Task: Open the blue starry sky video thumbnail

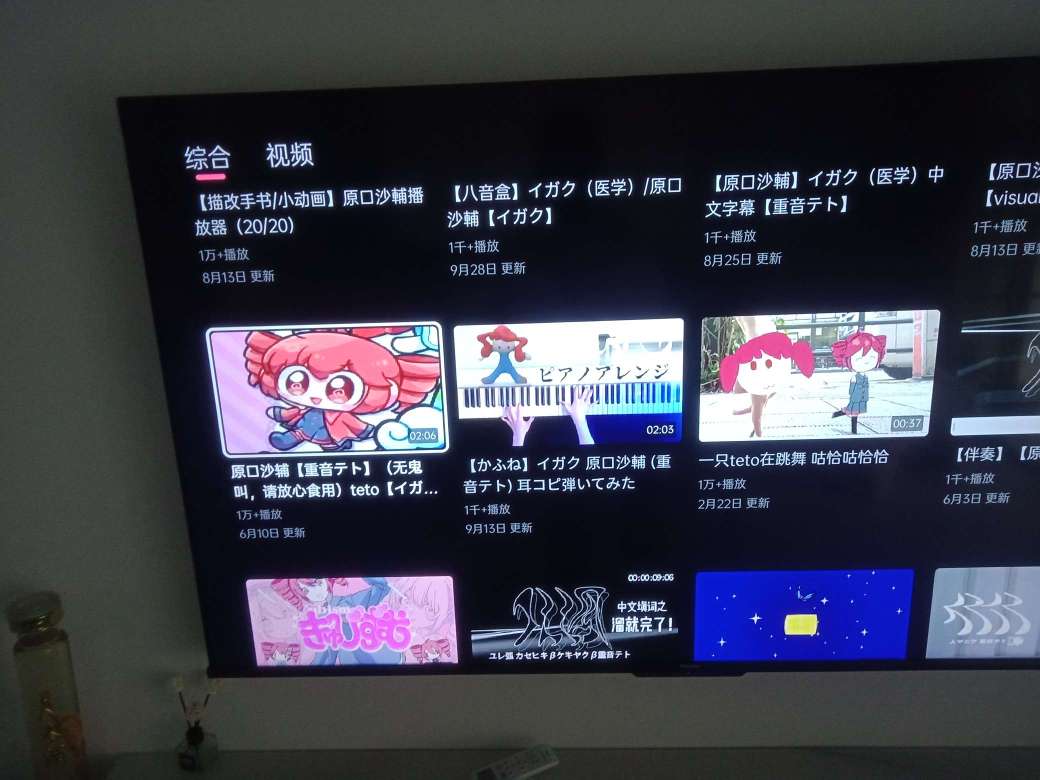Action: coord(804,614)
